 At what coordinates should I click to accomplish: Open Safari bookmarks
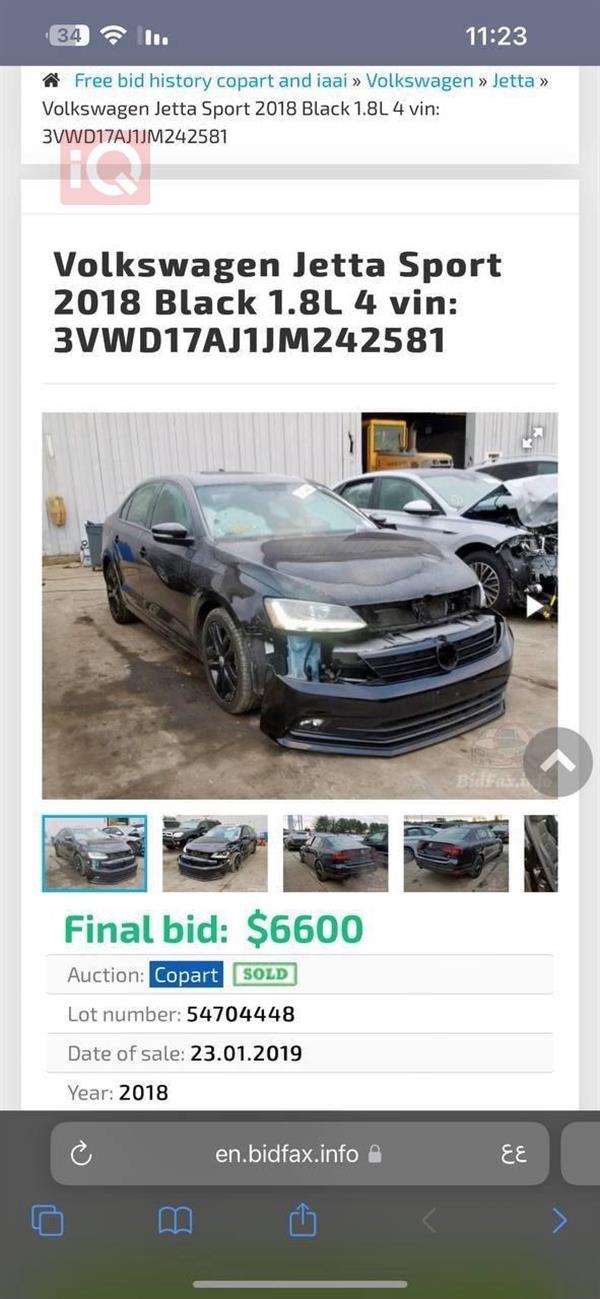[175, 1221]
